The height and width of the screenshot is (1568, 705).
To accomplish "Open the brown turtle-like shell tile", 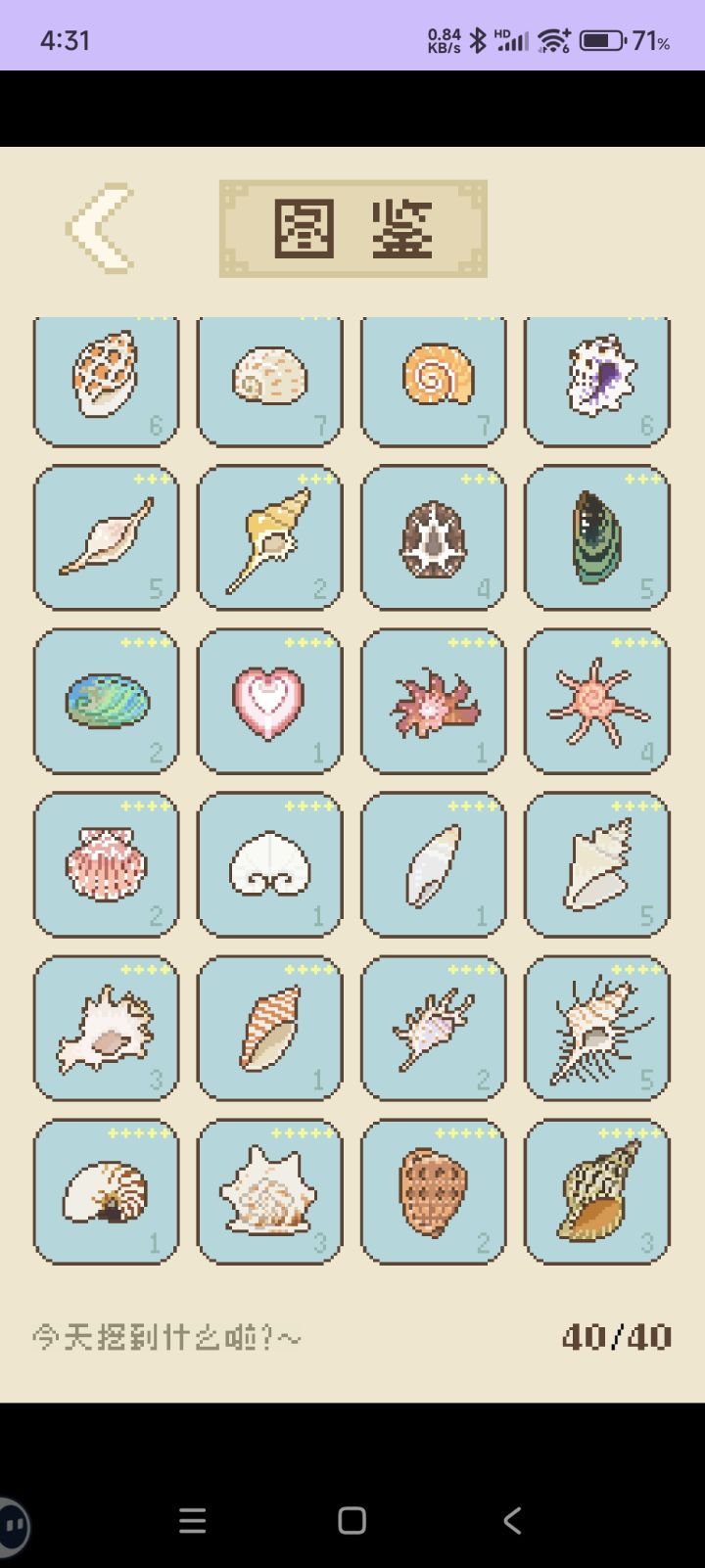I will click(434, 537).
